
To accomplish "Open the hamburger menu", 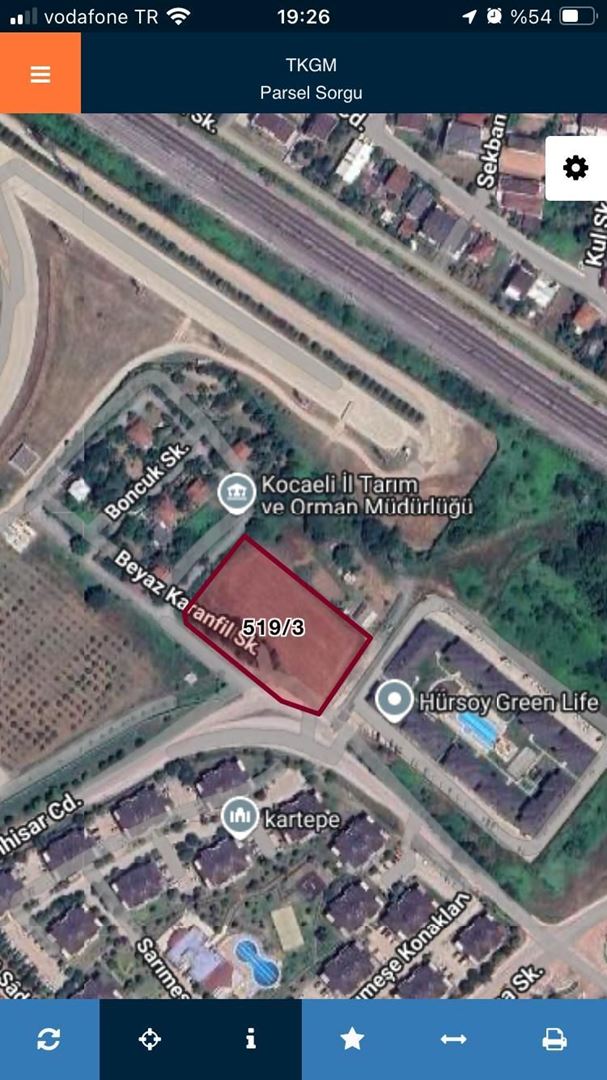I will (40, 74).
